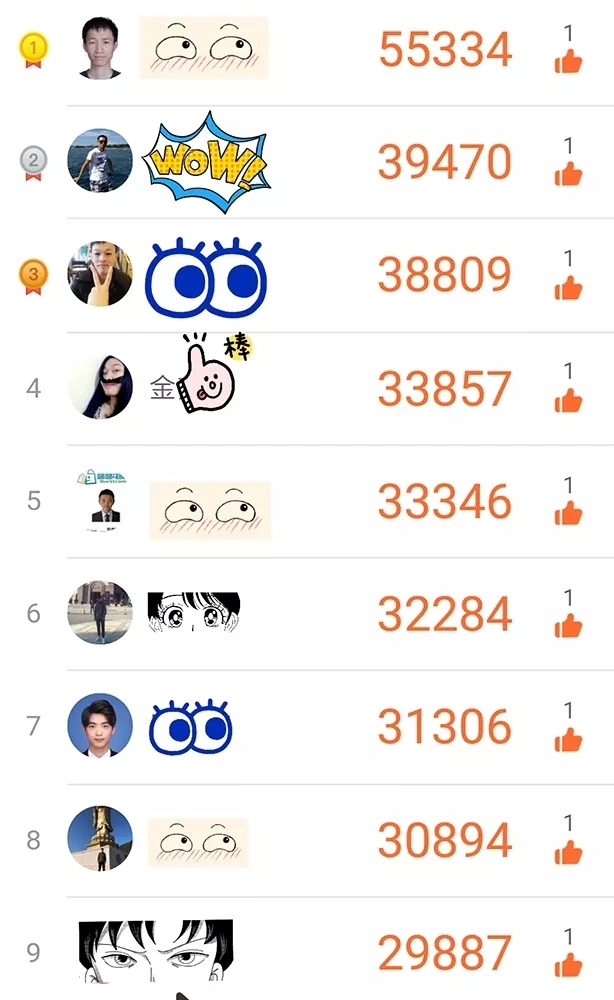Like the rank 7 entry with 31306 steps

coord(568,739)
